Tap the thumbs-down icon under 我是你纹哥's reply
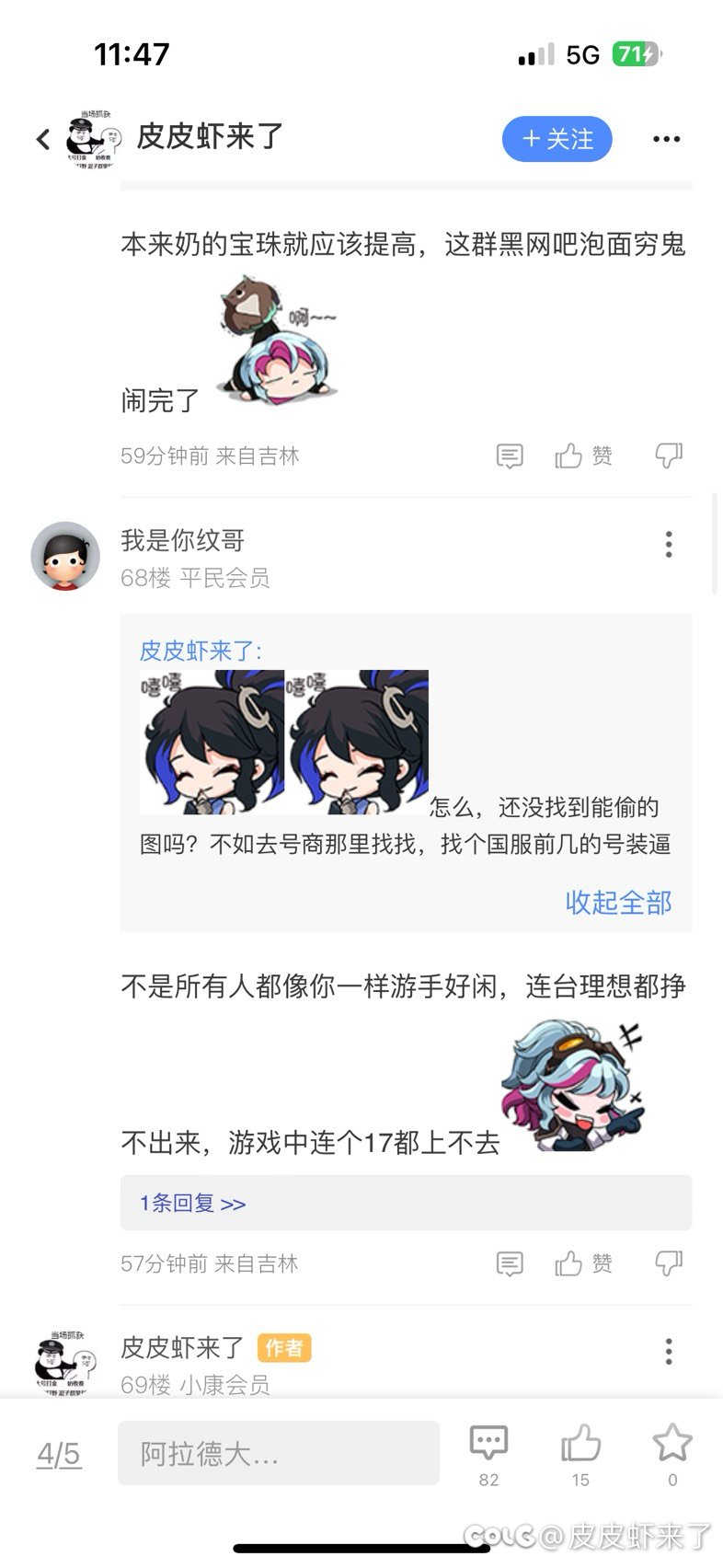Image resolution: width=723 pixels, height=1568 pixels. click(x=671, y=1262)
